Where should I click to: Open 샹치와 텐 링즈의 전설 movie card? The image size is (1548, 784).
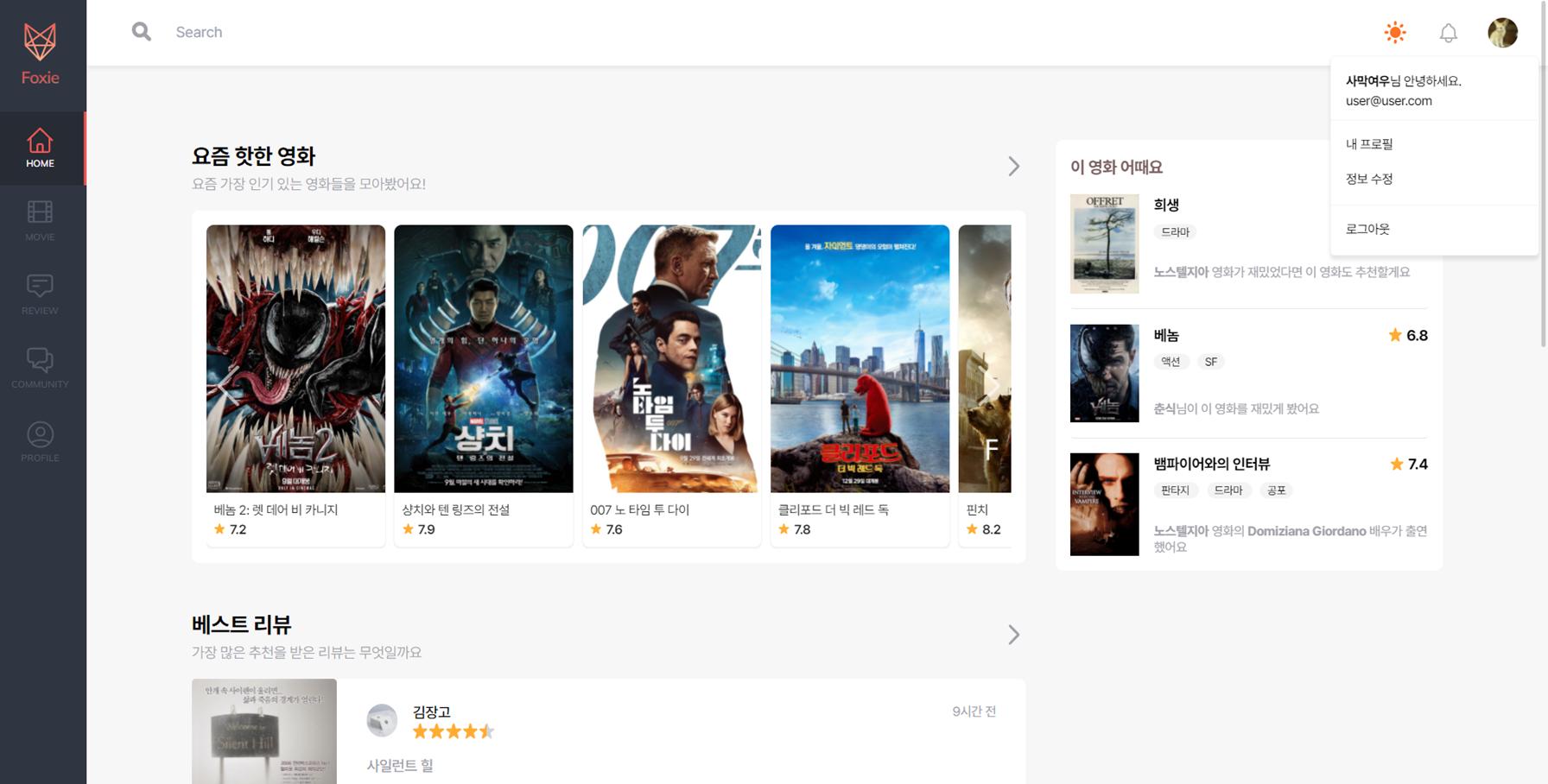483,380
